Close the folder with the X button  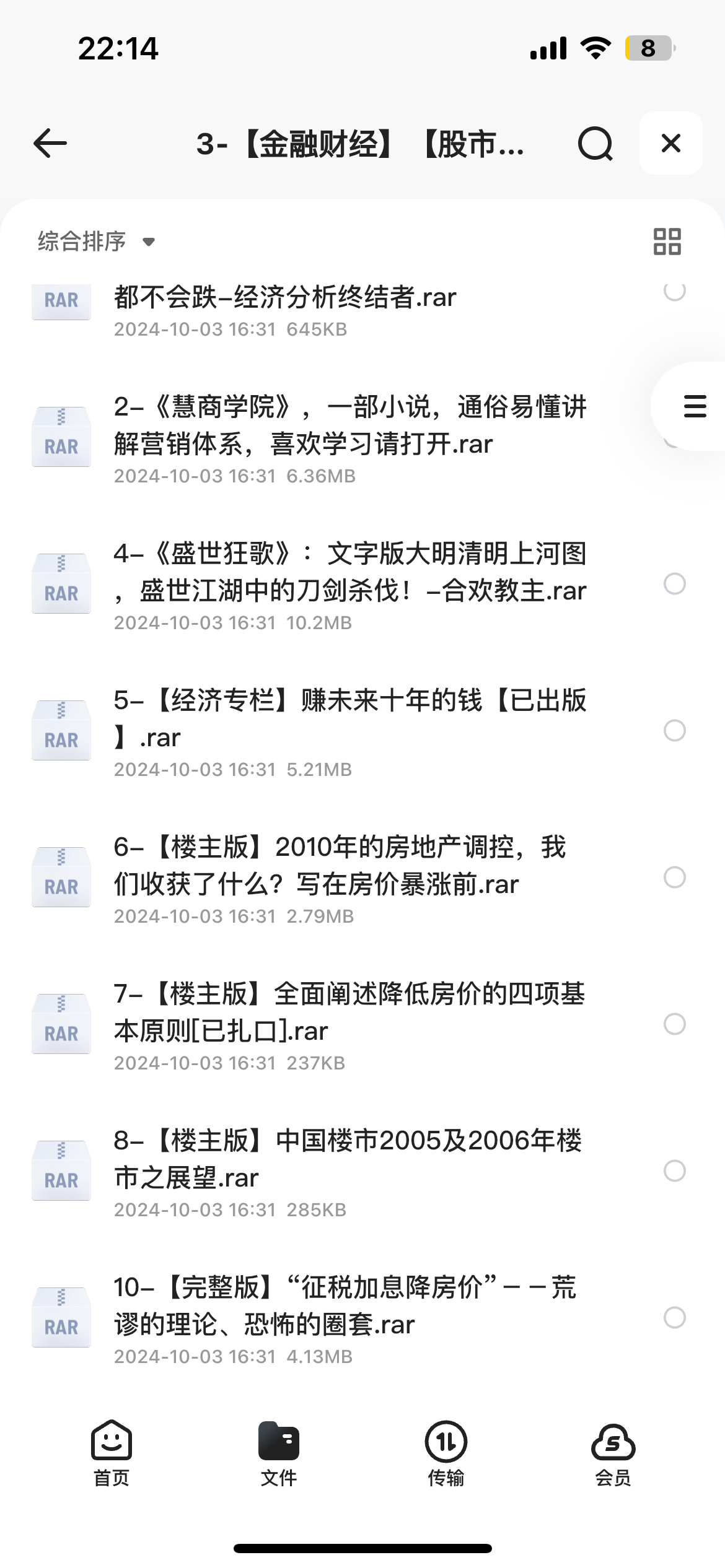pyautogui.click(x=671, y=143)
